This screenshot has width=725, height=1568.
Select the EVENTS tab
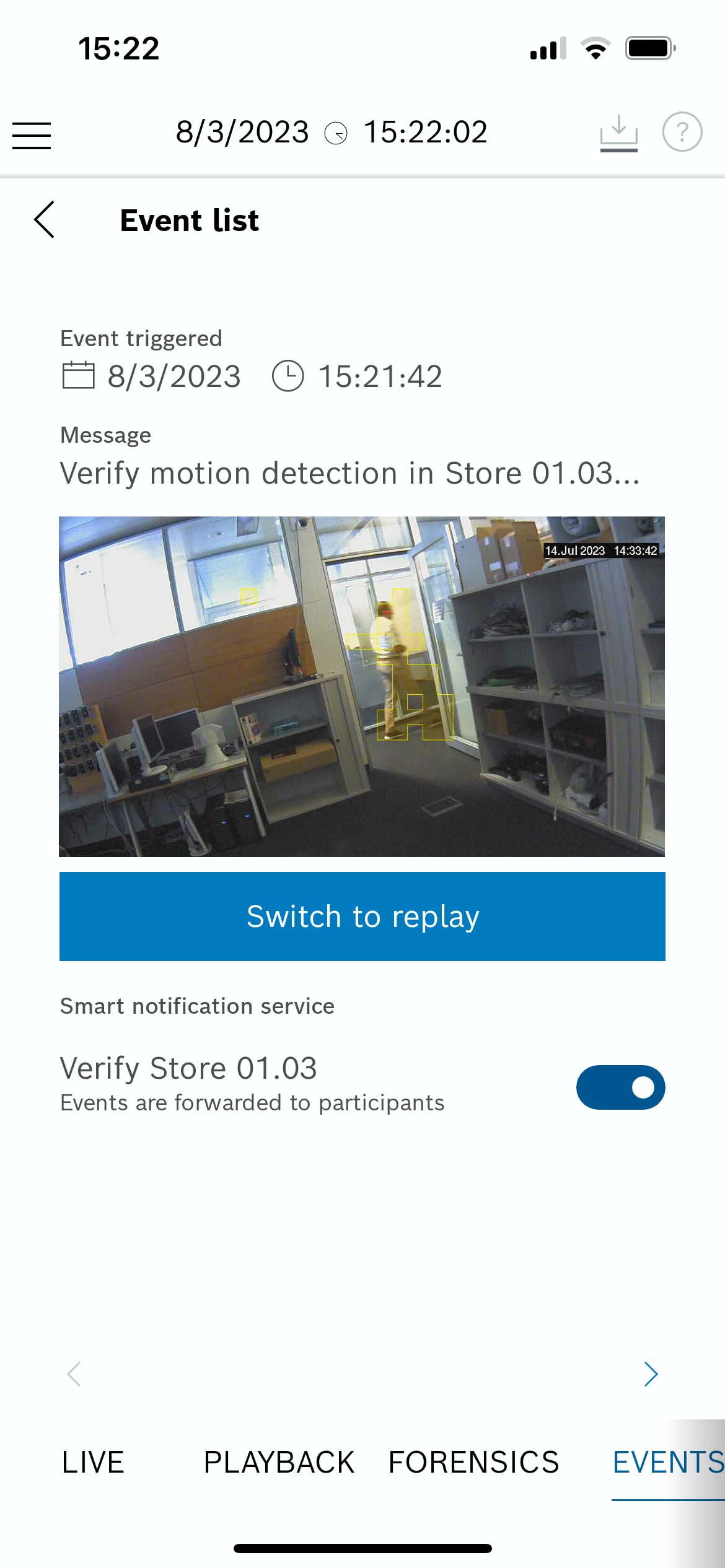click(x=667, y=1462)
